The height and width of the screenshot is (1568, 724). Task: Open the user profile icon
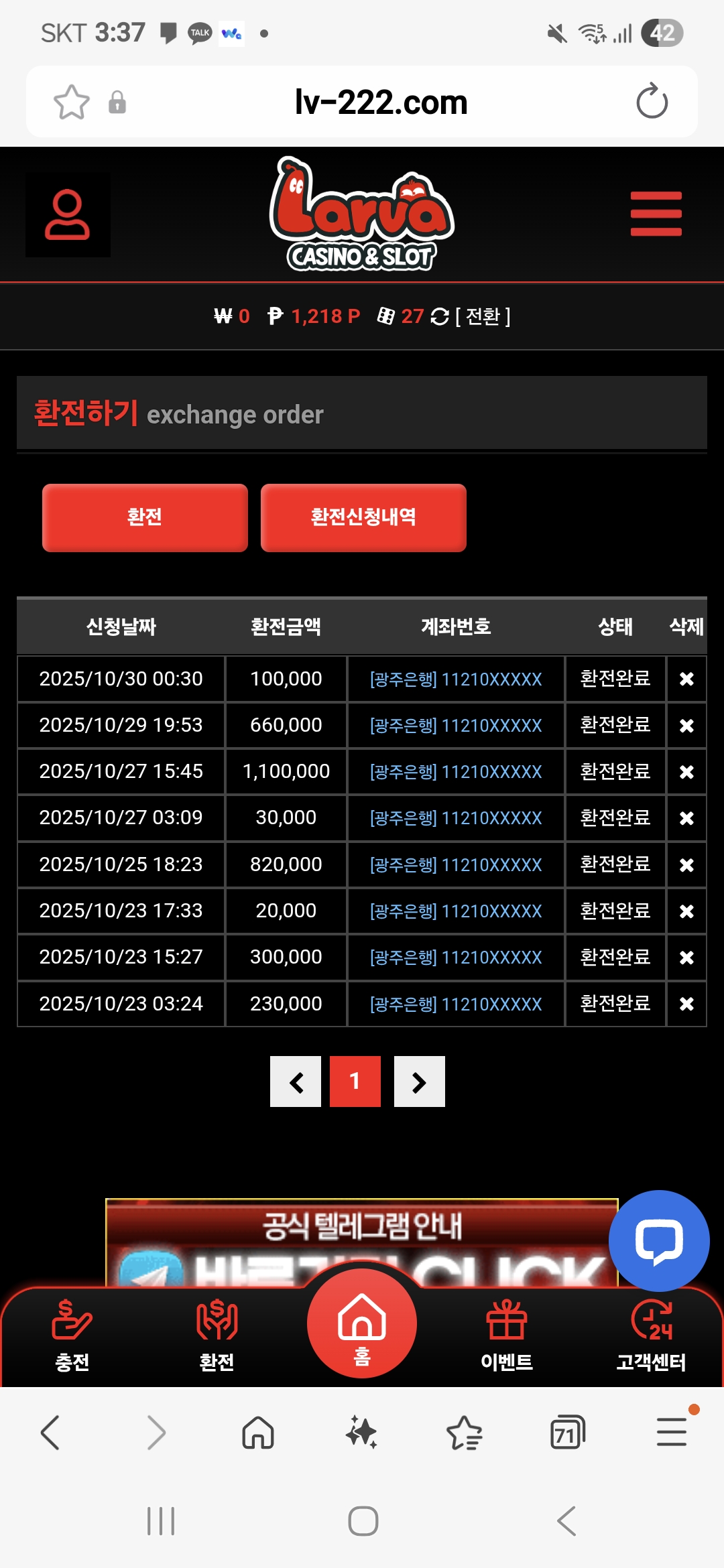[68, 215]
